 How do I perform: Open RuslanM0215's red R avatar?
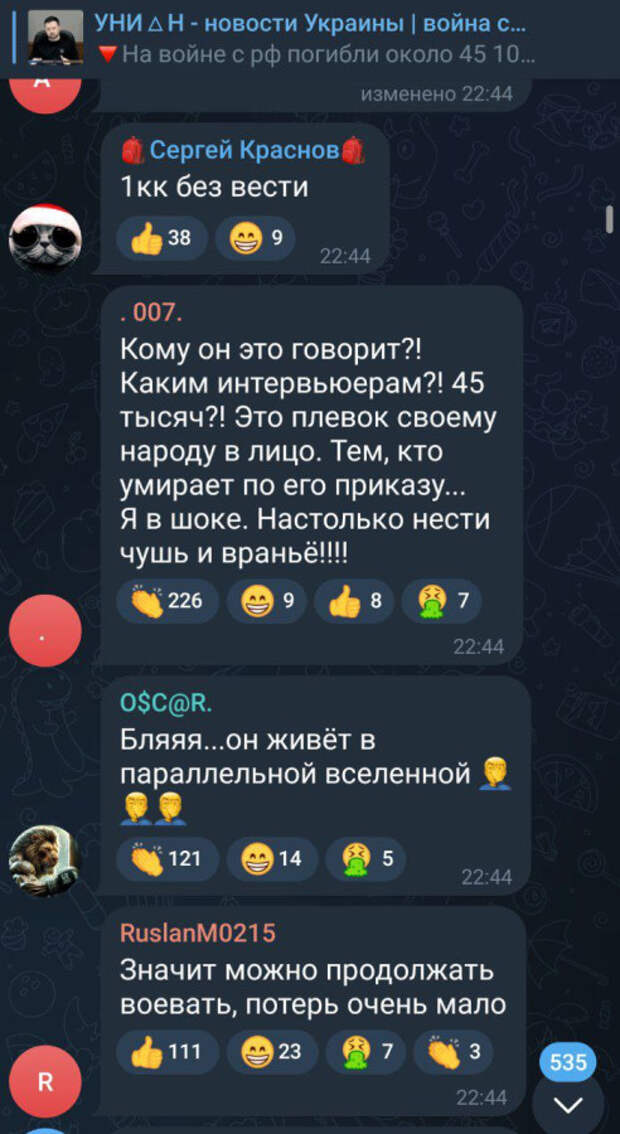pos(45,1082)
